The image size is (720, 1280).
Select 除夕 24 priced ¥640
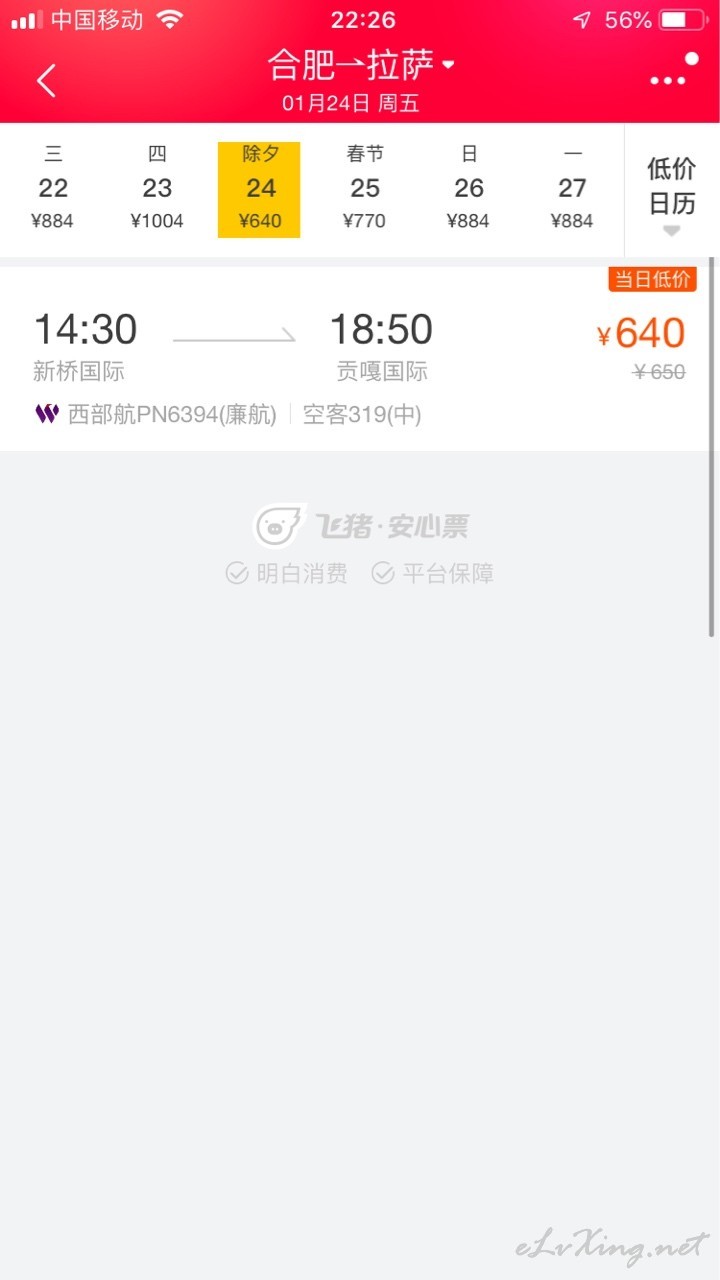tap(259, 190)
